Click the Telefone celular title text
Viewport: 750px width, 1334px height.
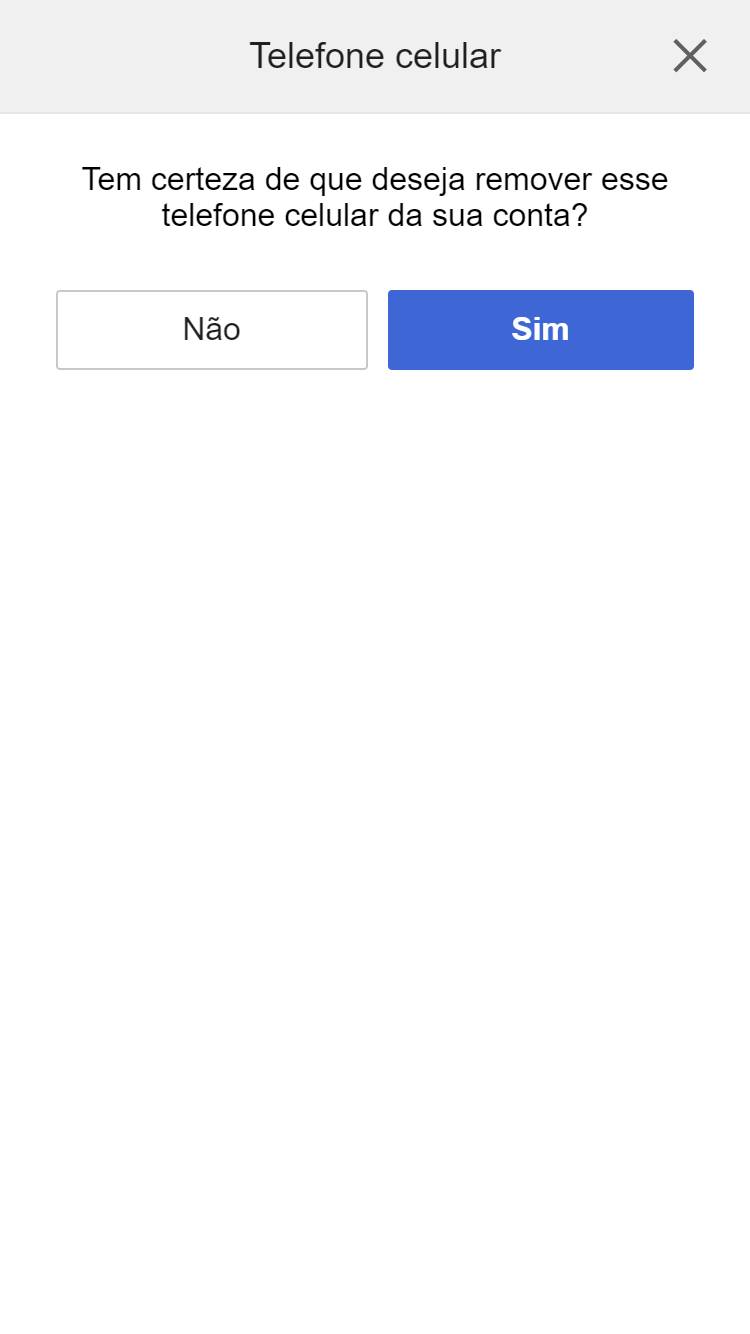tap(375, 56)
